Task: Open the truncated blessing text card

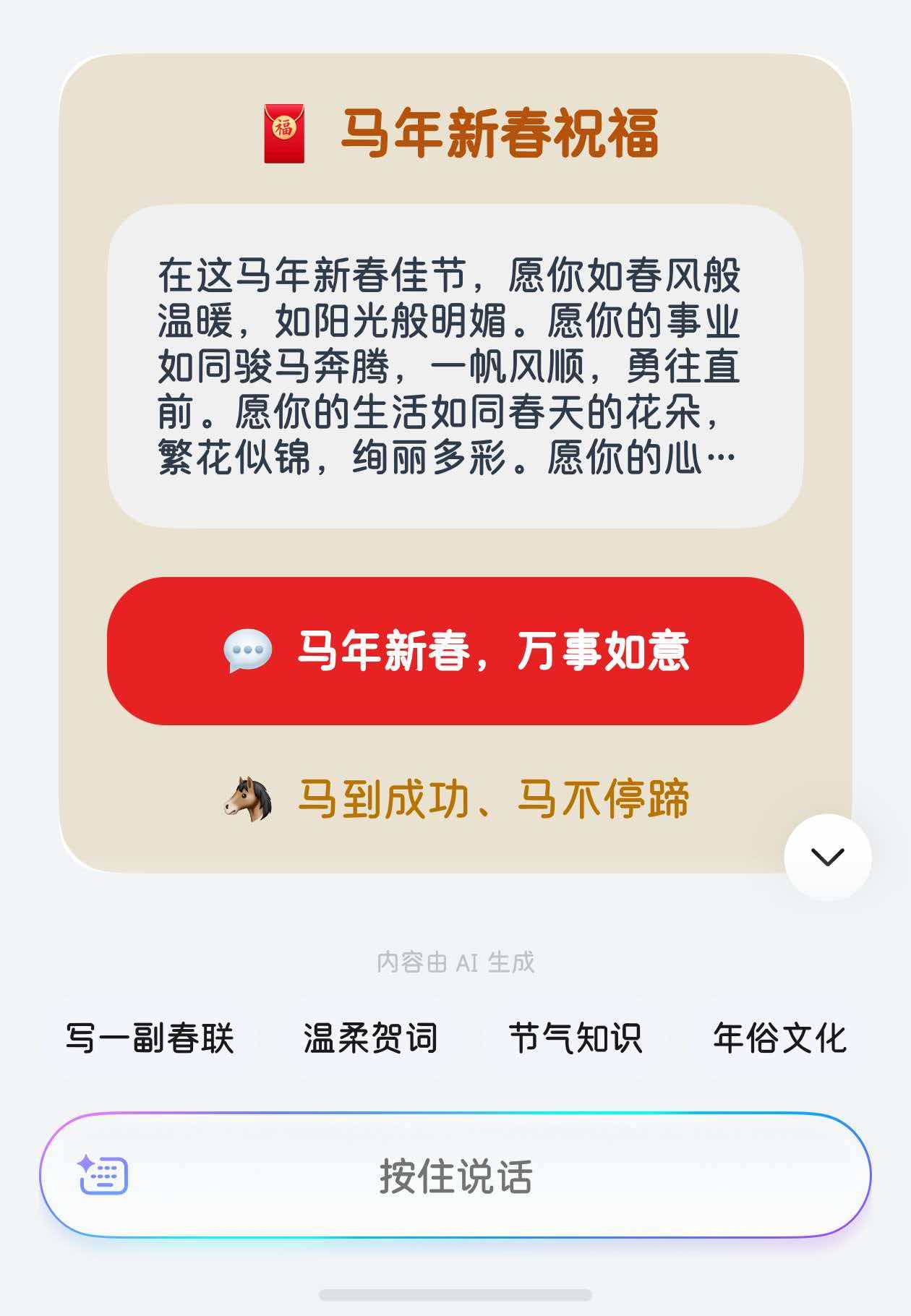Action: tap(455, 366)
